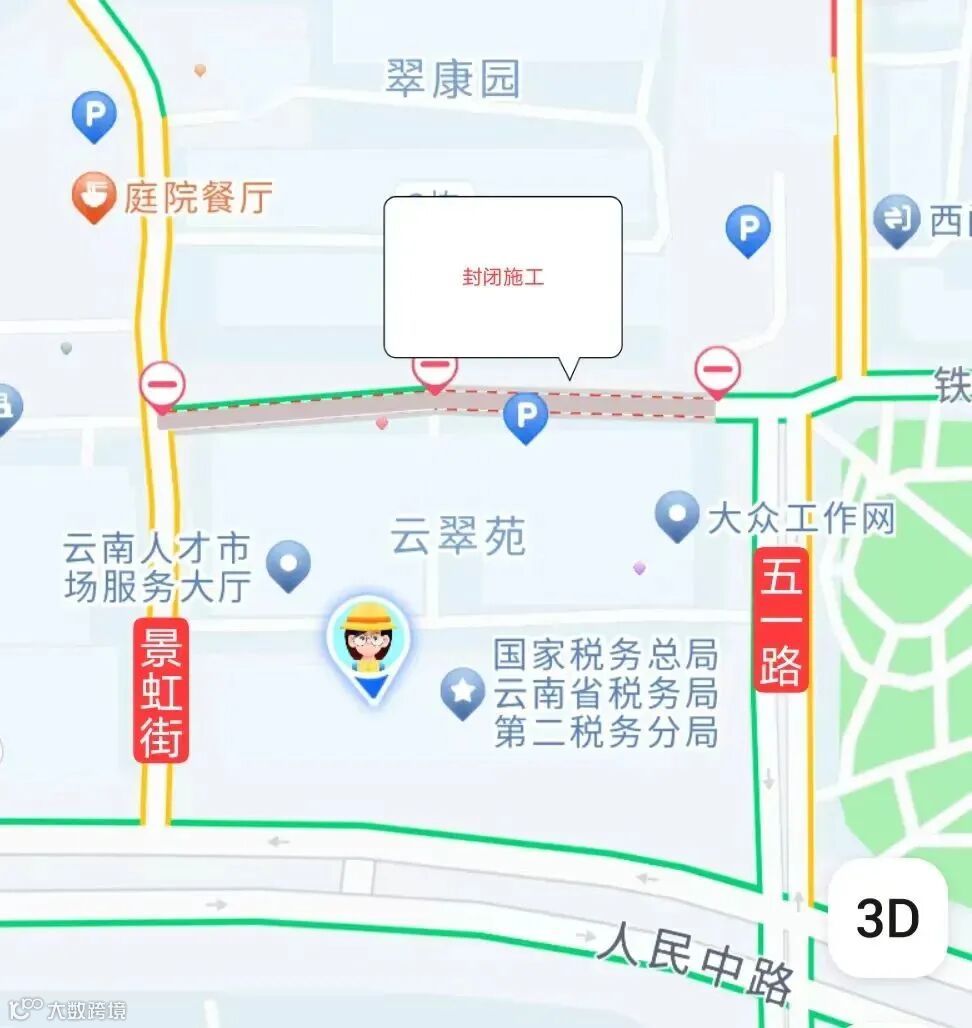Open the 封闭施工 construction info bubble

tap(503, 278)
